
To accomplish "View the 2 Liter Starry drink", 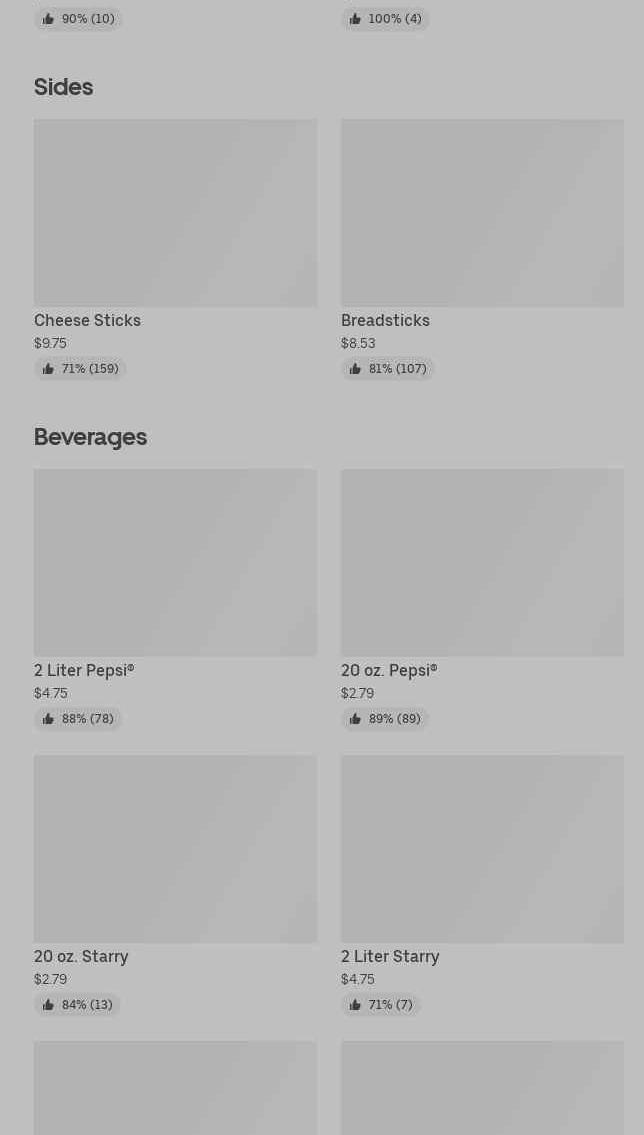I will pyautogui.click(x=482, y=885).
